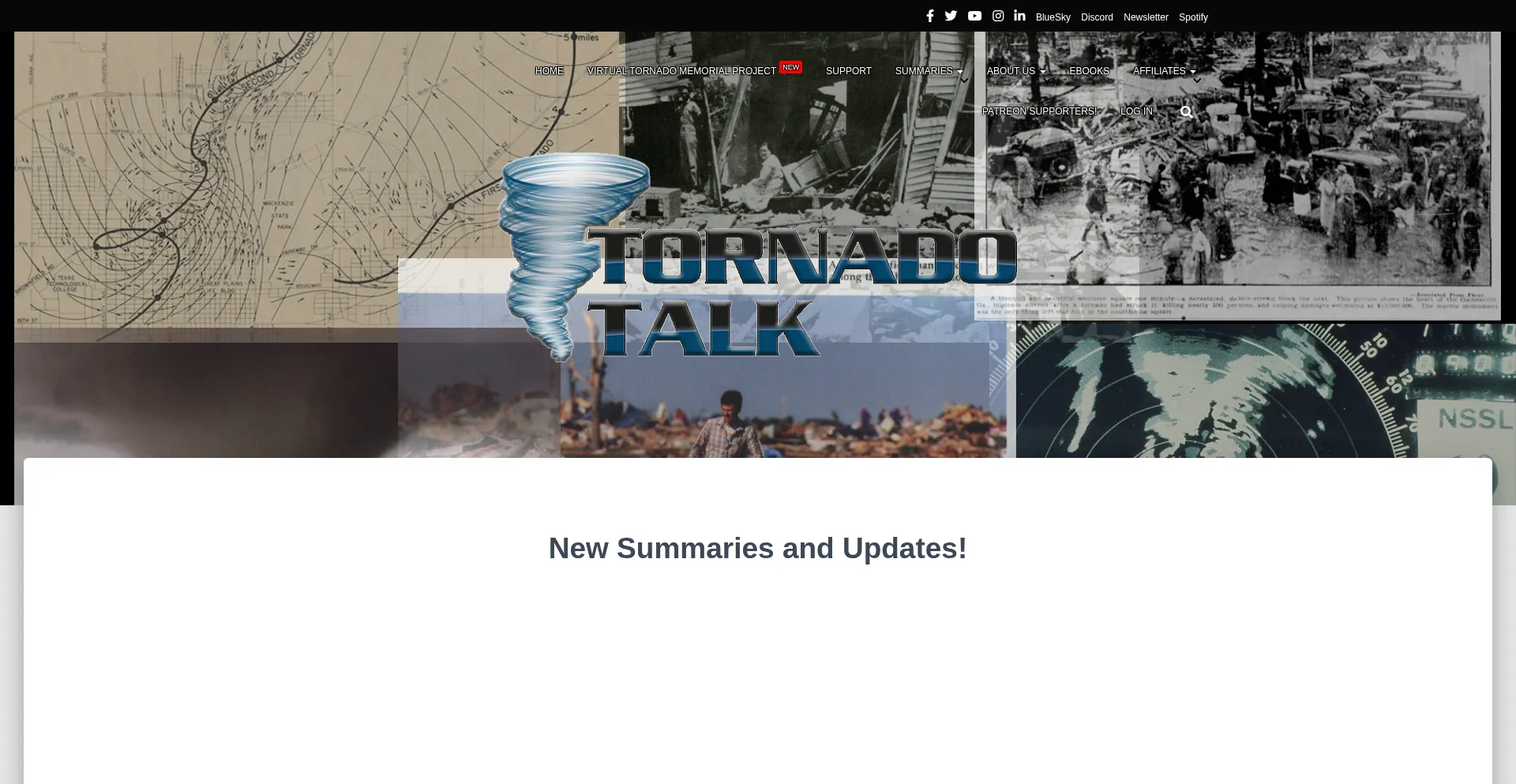Open the LinkedIn icon
The height and width of the screenshot is (784, 1516).
coord(1019,16)
